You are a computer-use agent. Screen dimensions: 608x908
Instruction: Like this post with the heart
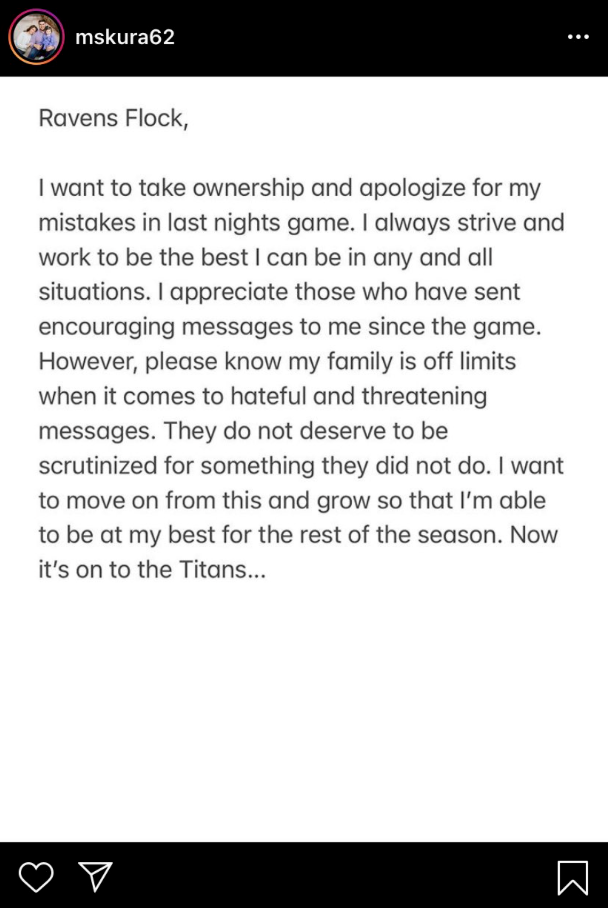point(36,877)
